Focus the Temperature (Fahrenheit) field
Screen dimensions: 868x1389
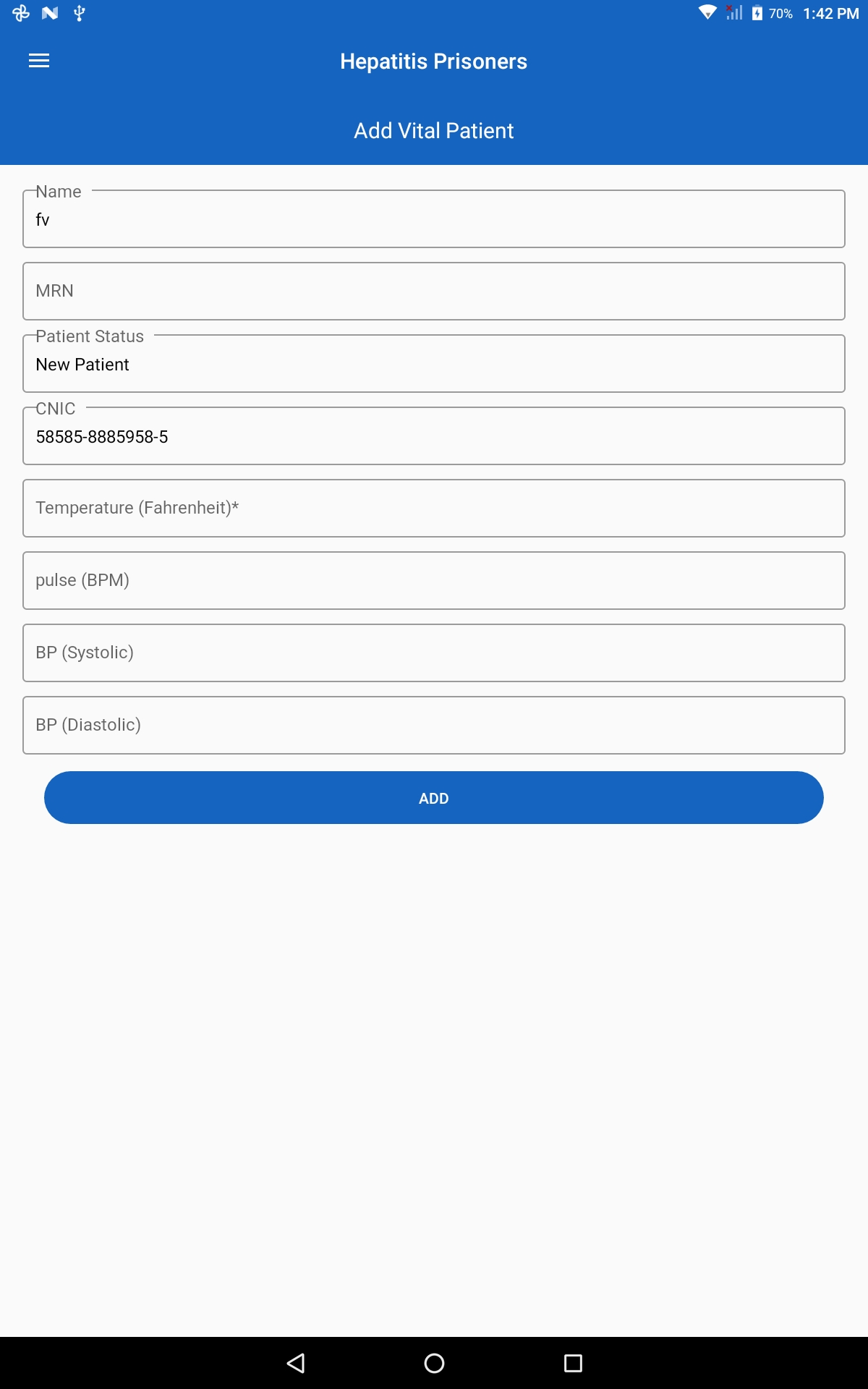[434, 508]
